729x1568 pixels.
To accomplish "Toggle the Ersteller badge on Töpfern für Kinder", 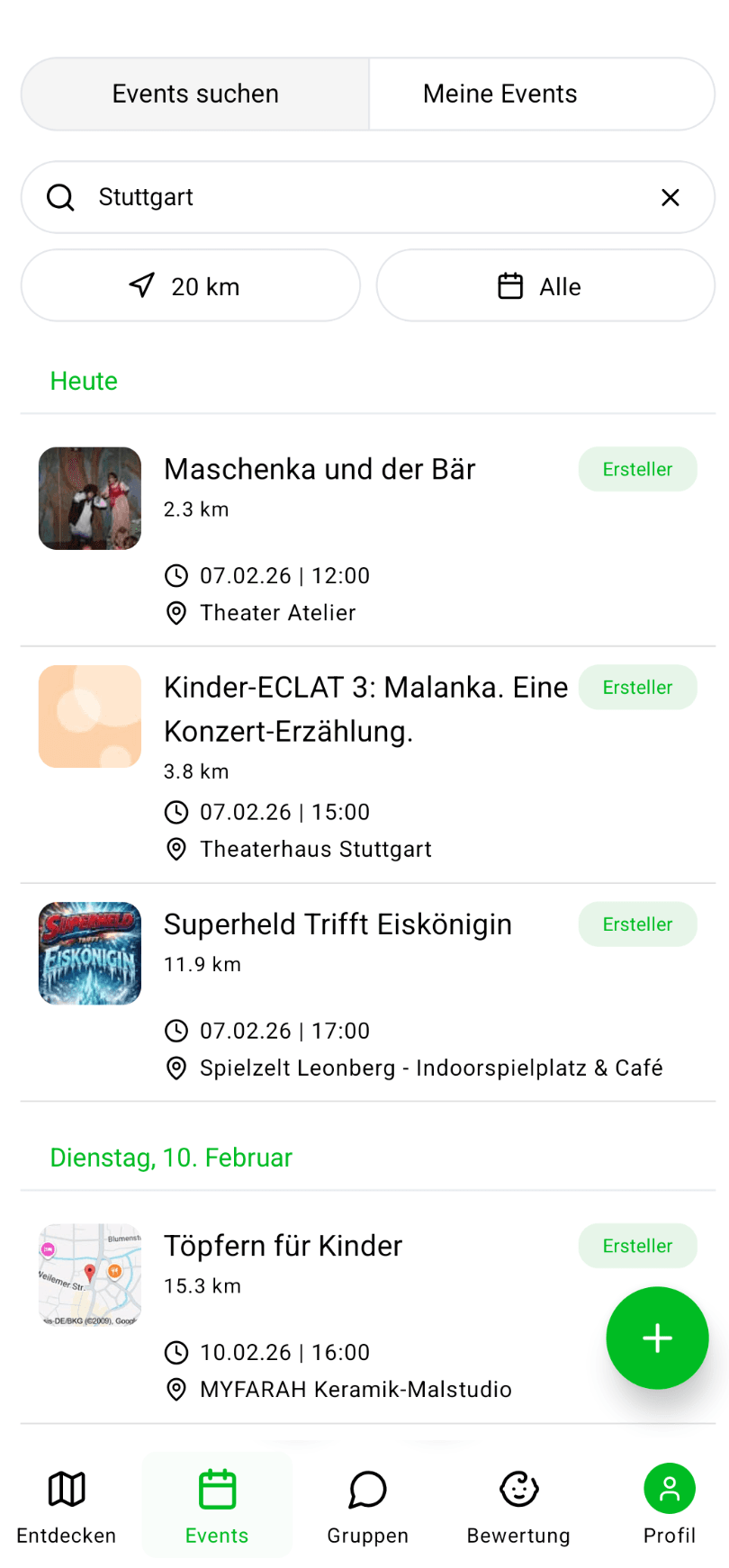I will click(637, 1246).
